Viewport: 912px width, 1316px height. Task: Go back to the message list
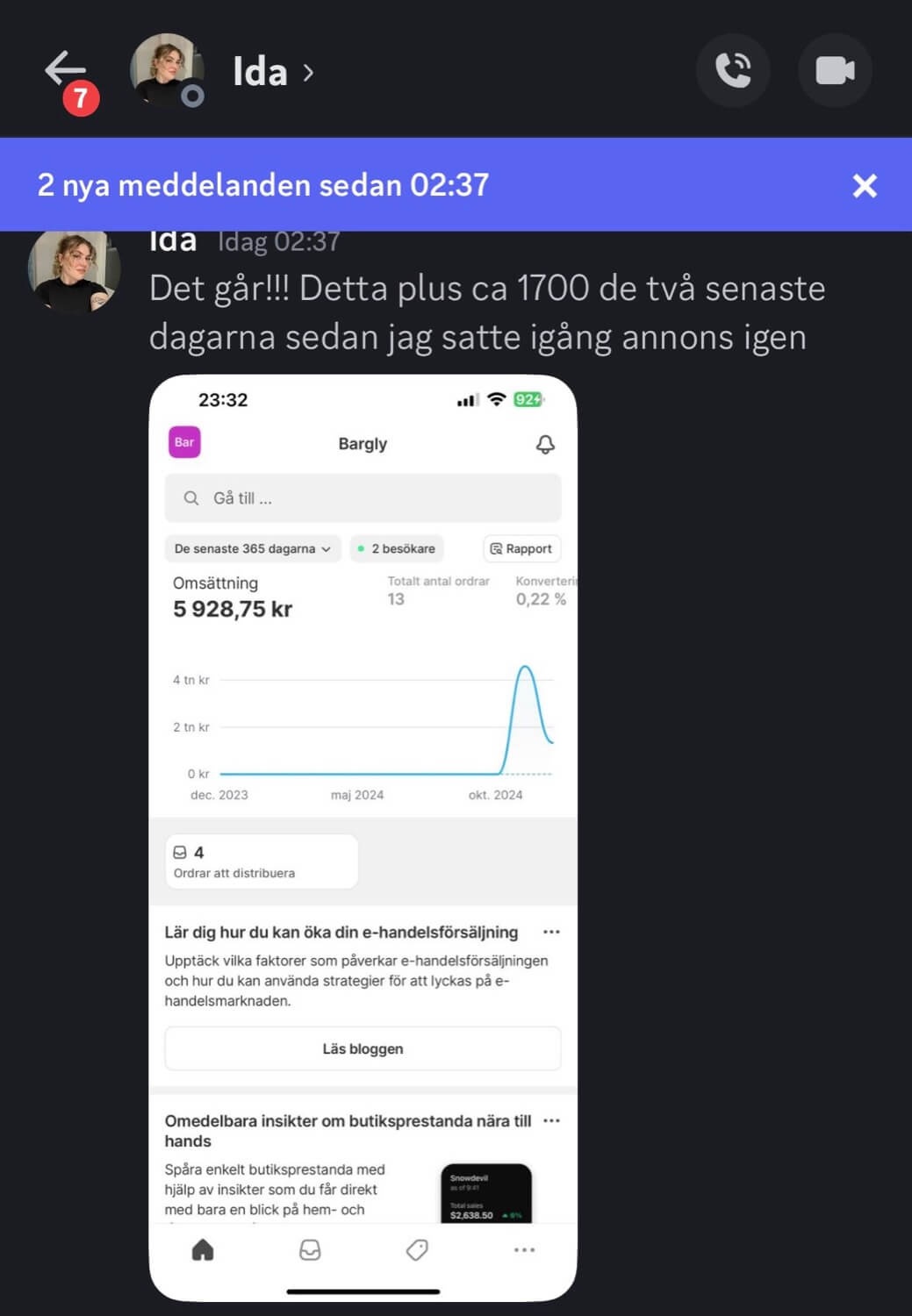(65, 69)
